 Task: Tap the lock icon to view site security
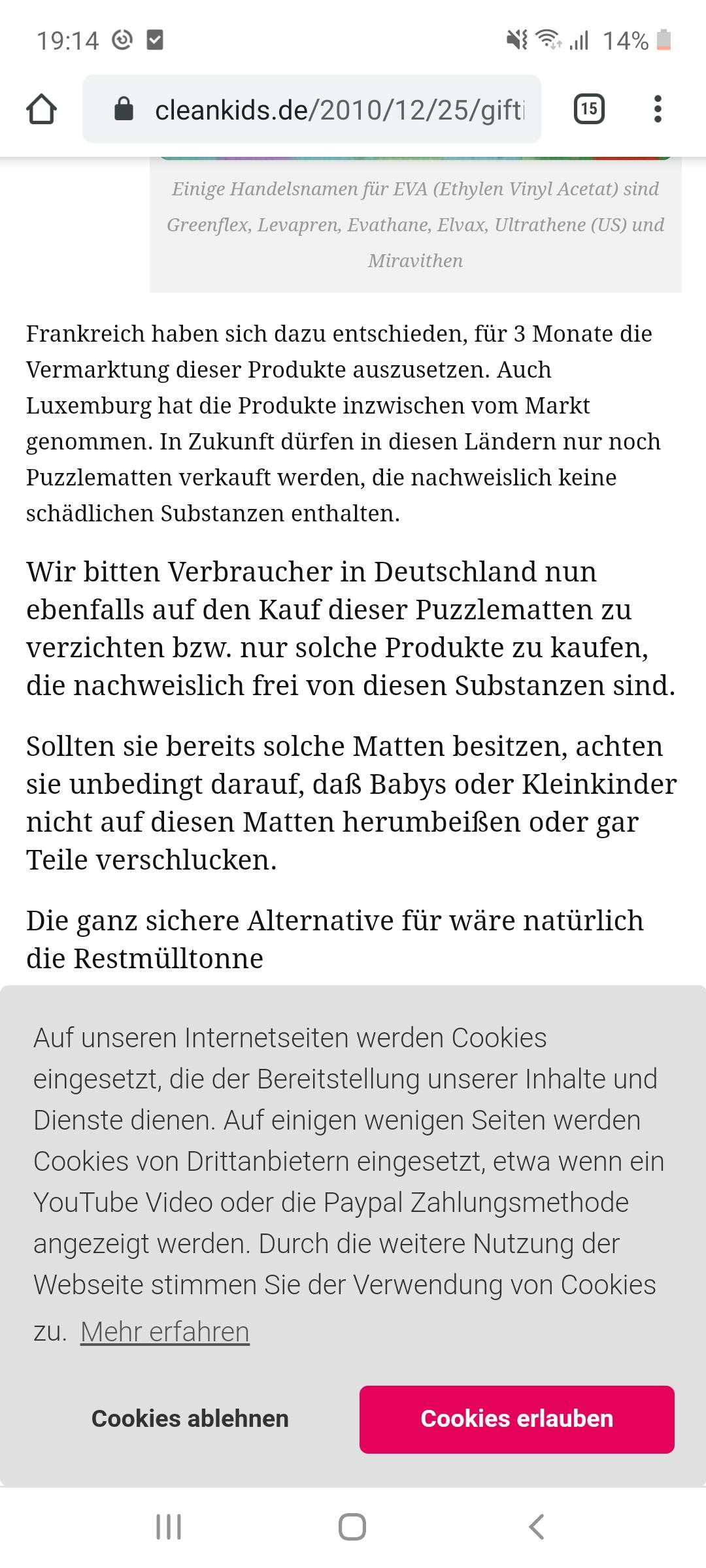[x=124, y=109]
